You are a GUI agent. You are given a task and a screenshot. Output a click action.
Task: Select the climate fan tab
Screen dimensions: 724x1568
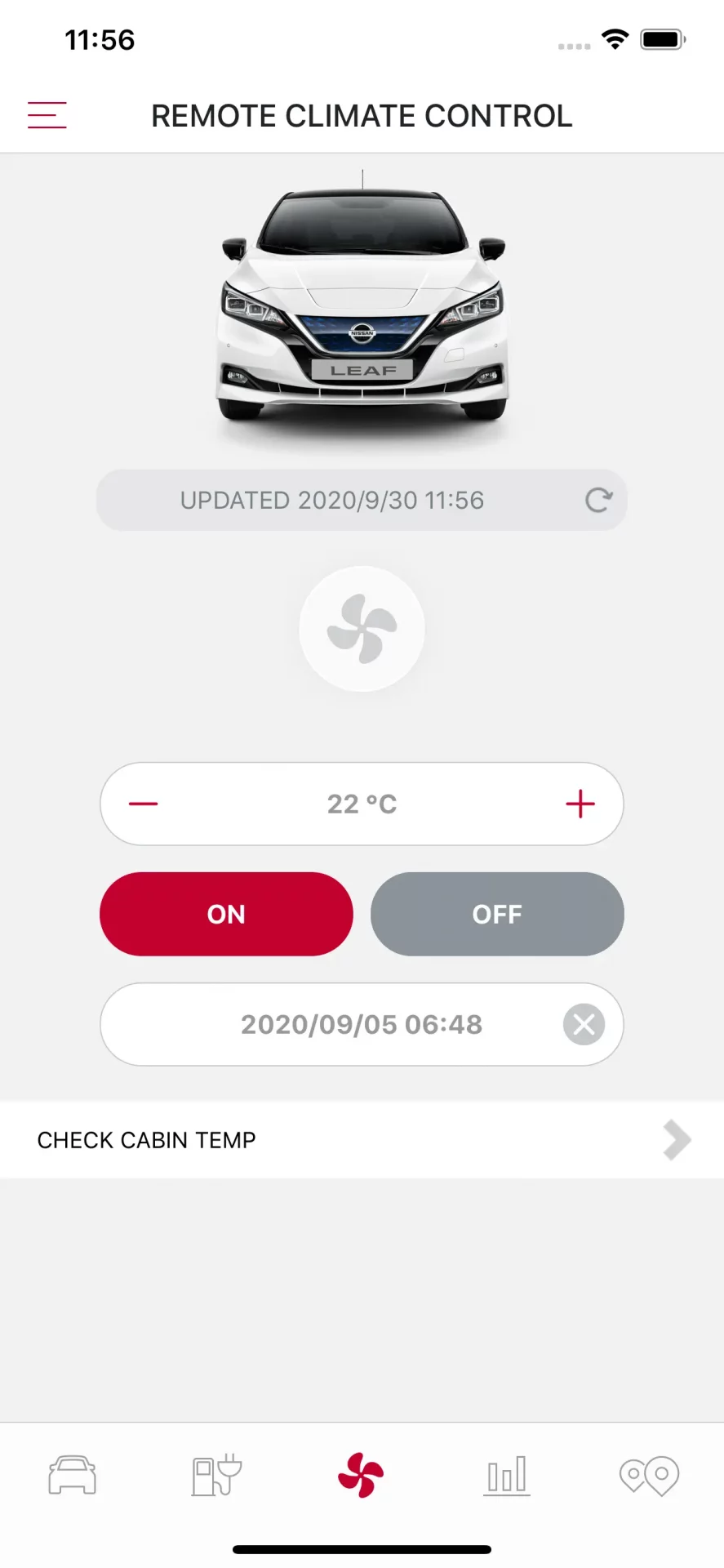[361, 1475]
